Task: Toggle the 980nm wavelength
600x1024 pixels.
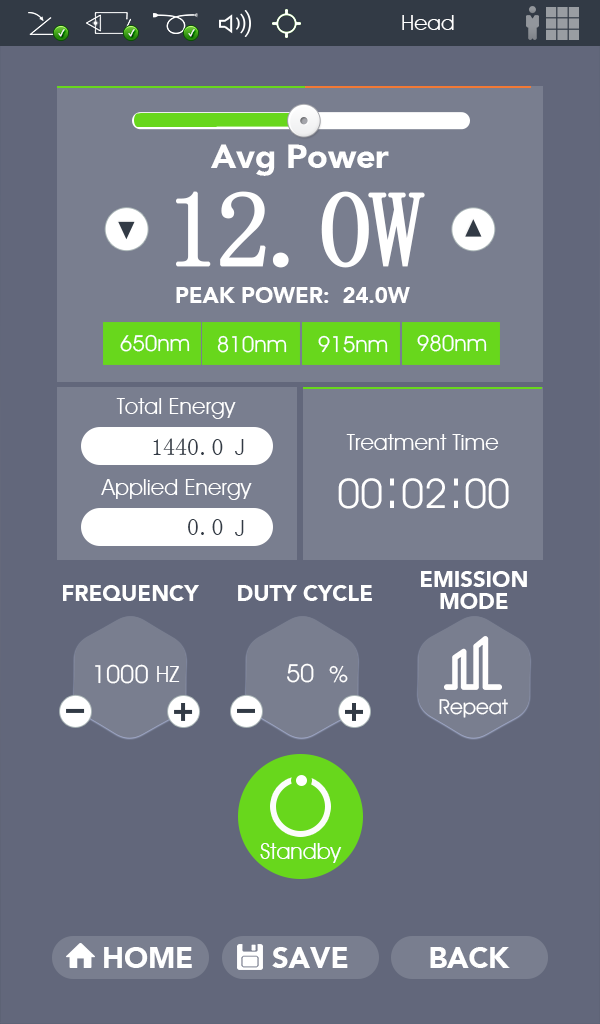Action: click(450, 344)
